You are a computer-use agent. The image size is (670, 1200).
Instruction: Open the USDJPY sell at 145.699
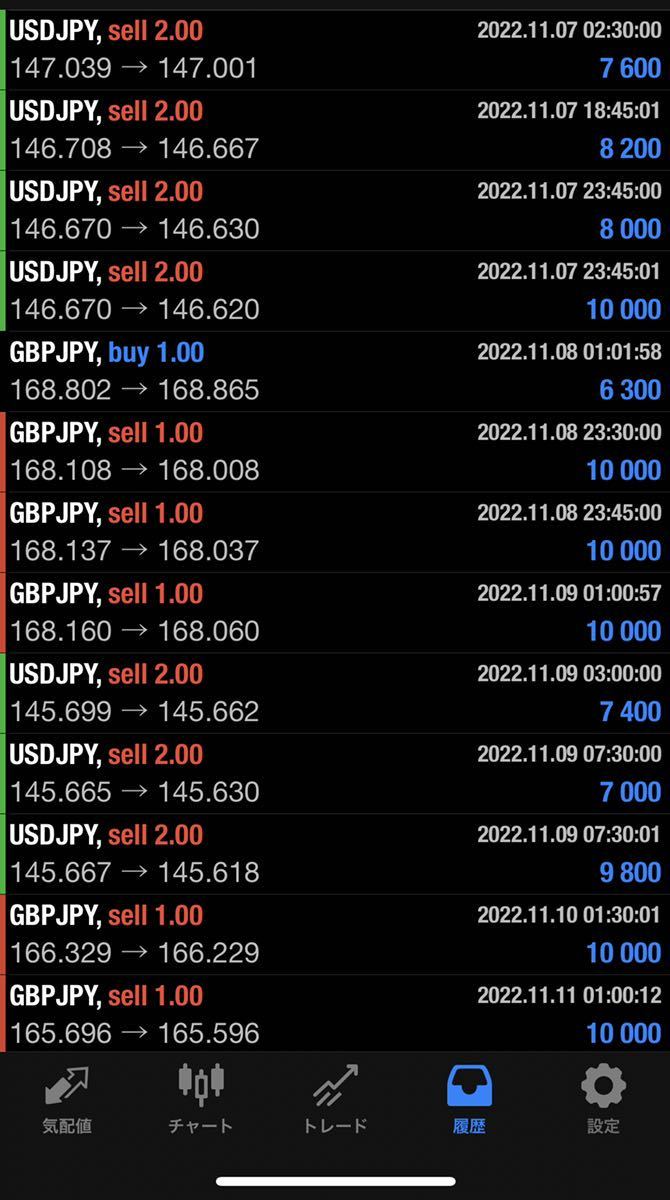point(335,692)
